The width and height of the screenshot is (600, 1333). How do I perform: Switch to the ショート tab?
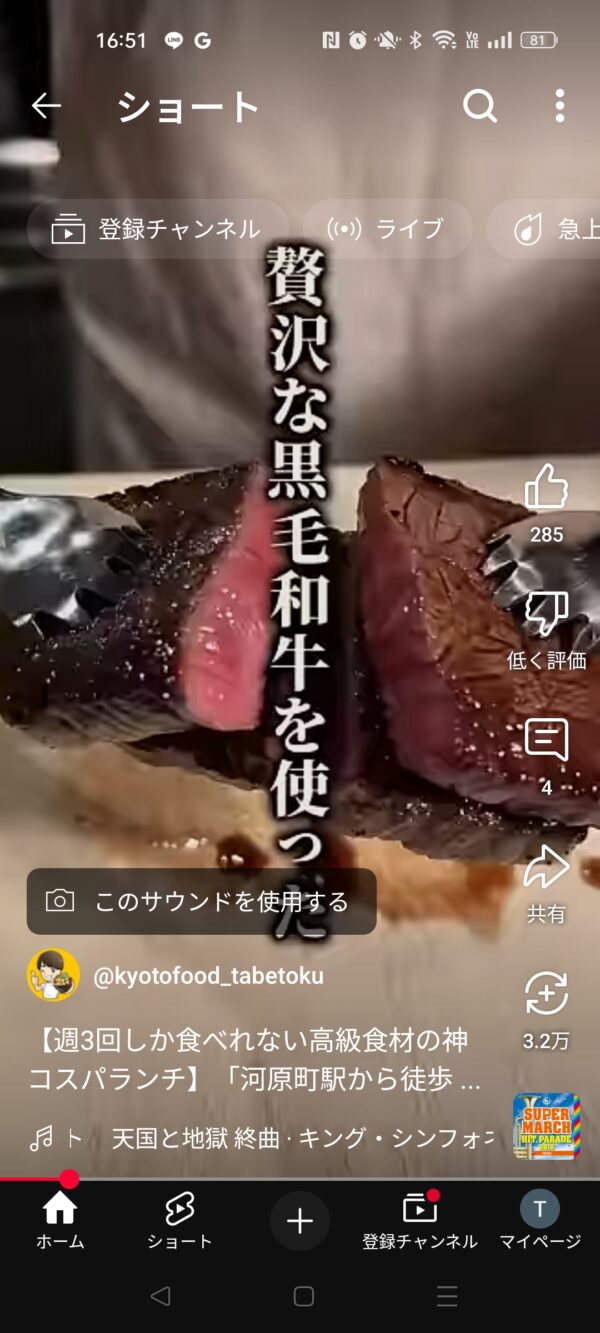click(x=180, y=1221)
